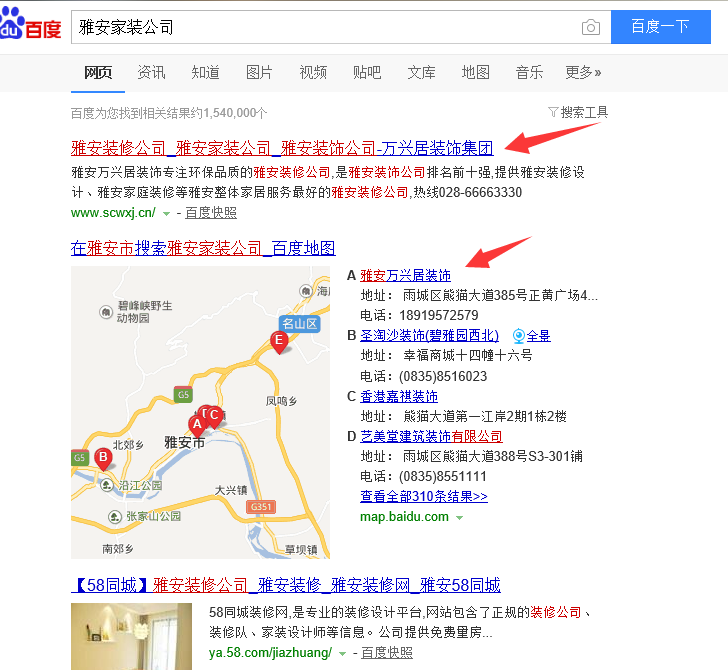
Task: Switch to the 音乐 tab
Action: (529, 72)
